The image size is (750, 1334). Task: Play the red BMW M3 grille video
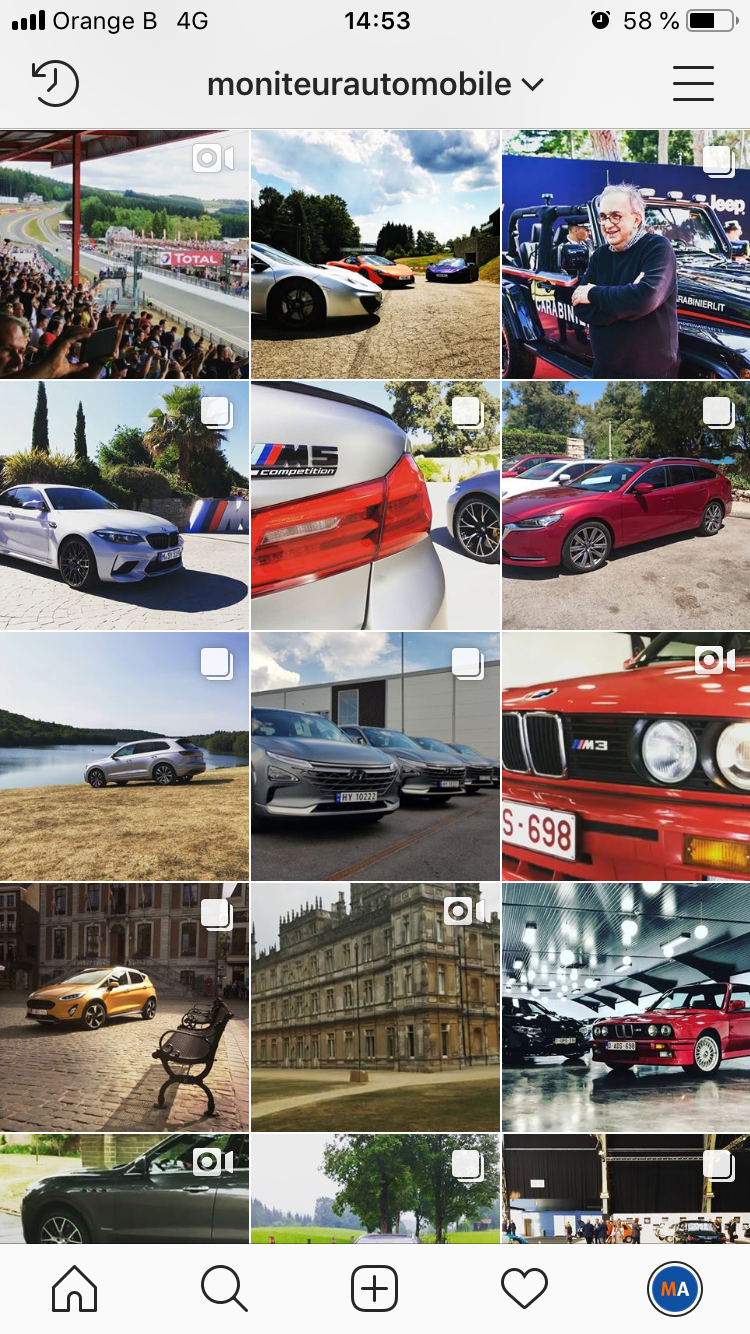(x=626, y=756)
